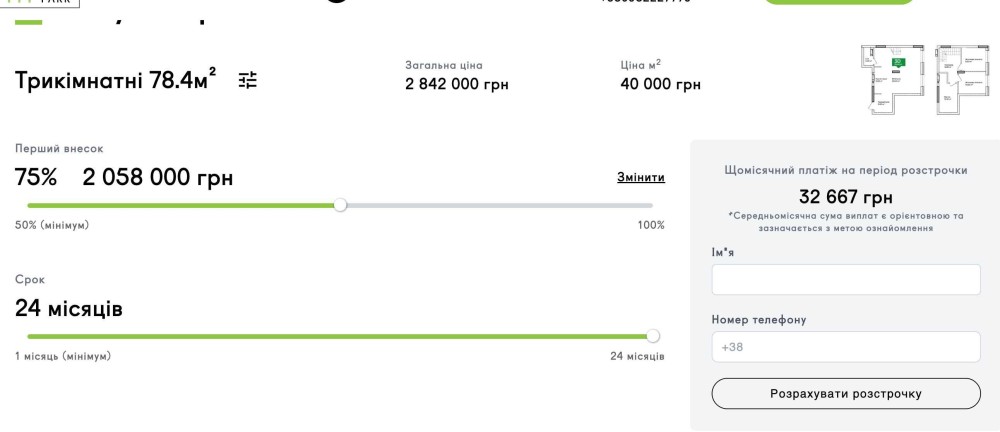The width and height of the screenshot is (1000, 432).
Task: Tap Розрахувати розстрочку button
Action: pos(846,394)
